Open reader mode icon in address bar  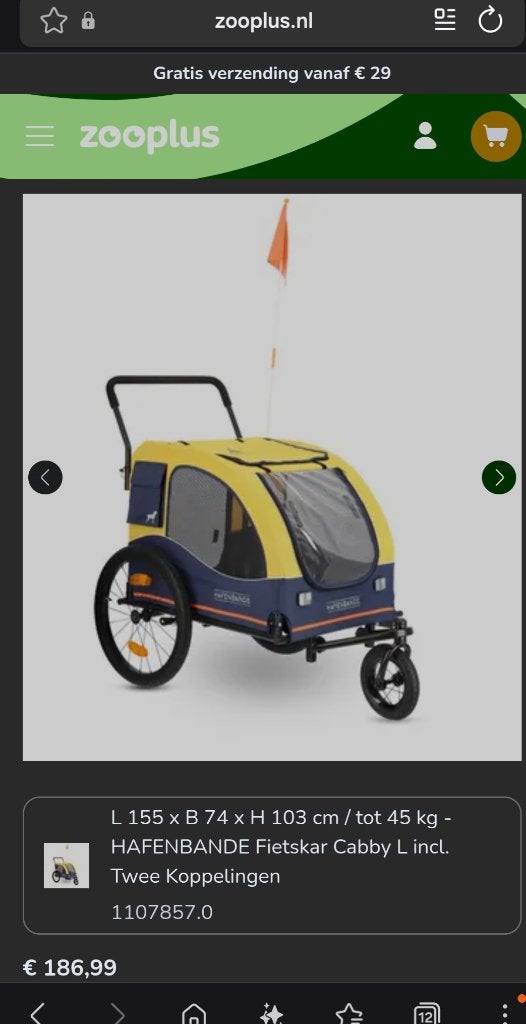tap(445, 20)
